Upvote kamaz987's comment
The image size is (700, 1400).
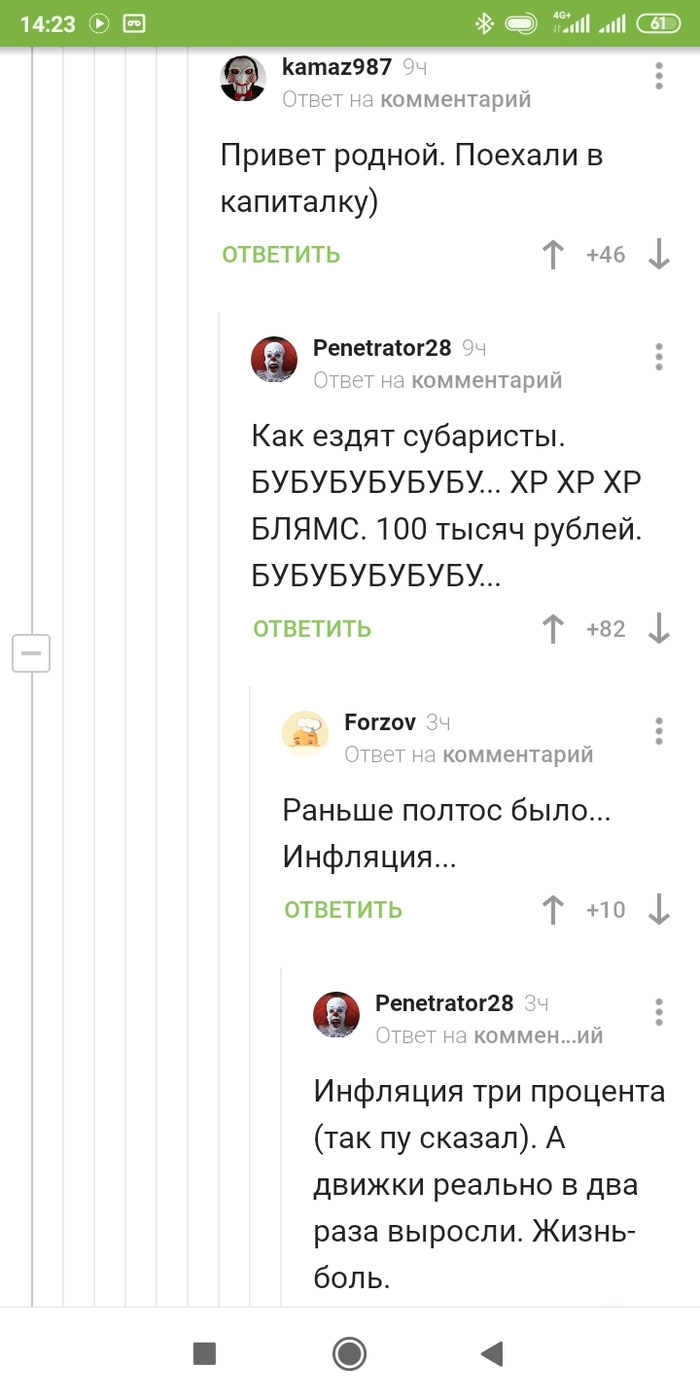coord(552,254)
